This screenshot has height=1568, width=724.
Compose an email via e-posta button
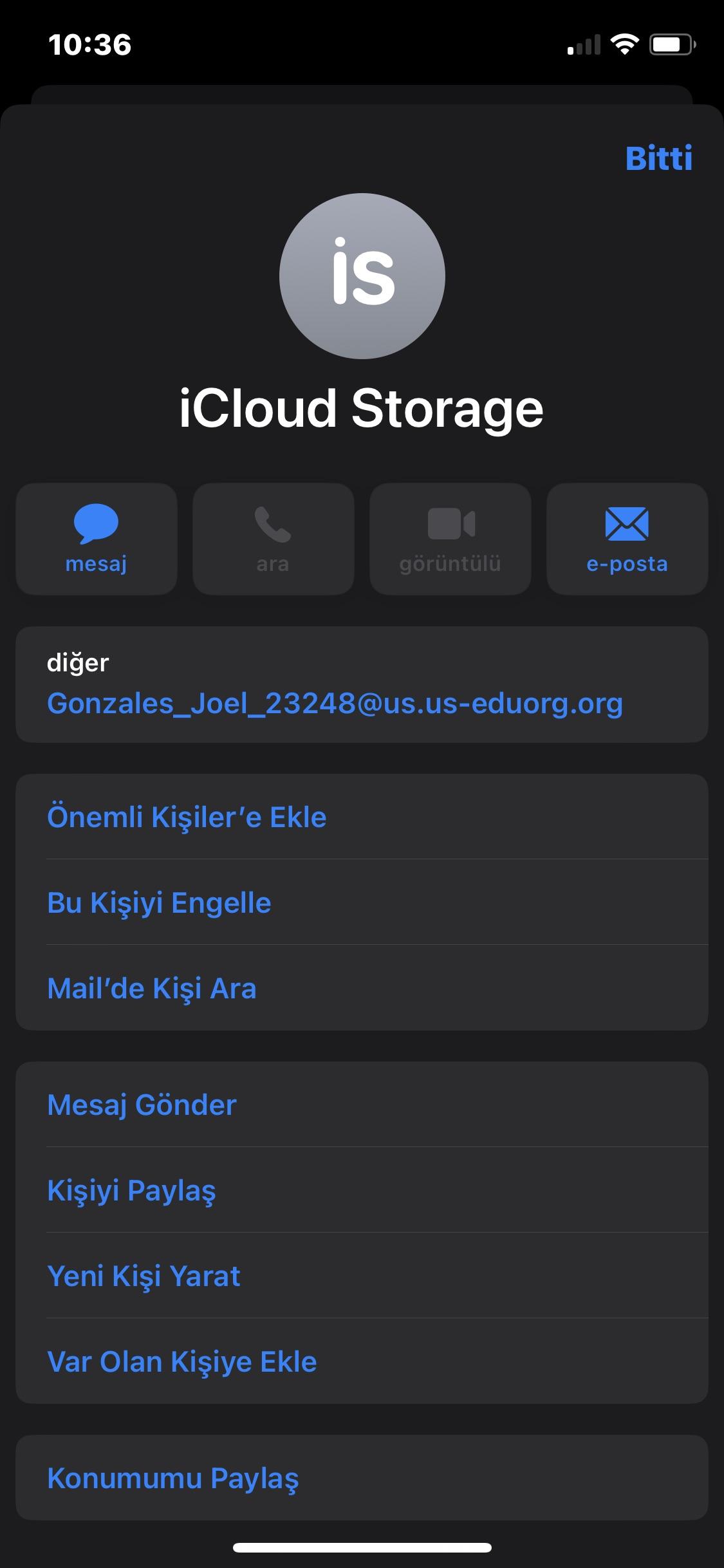click(627, 539)
